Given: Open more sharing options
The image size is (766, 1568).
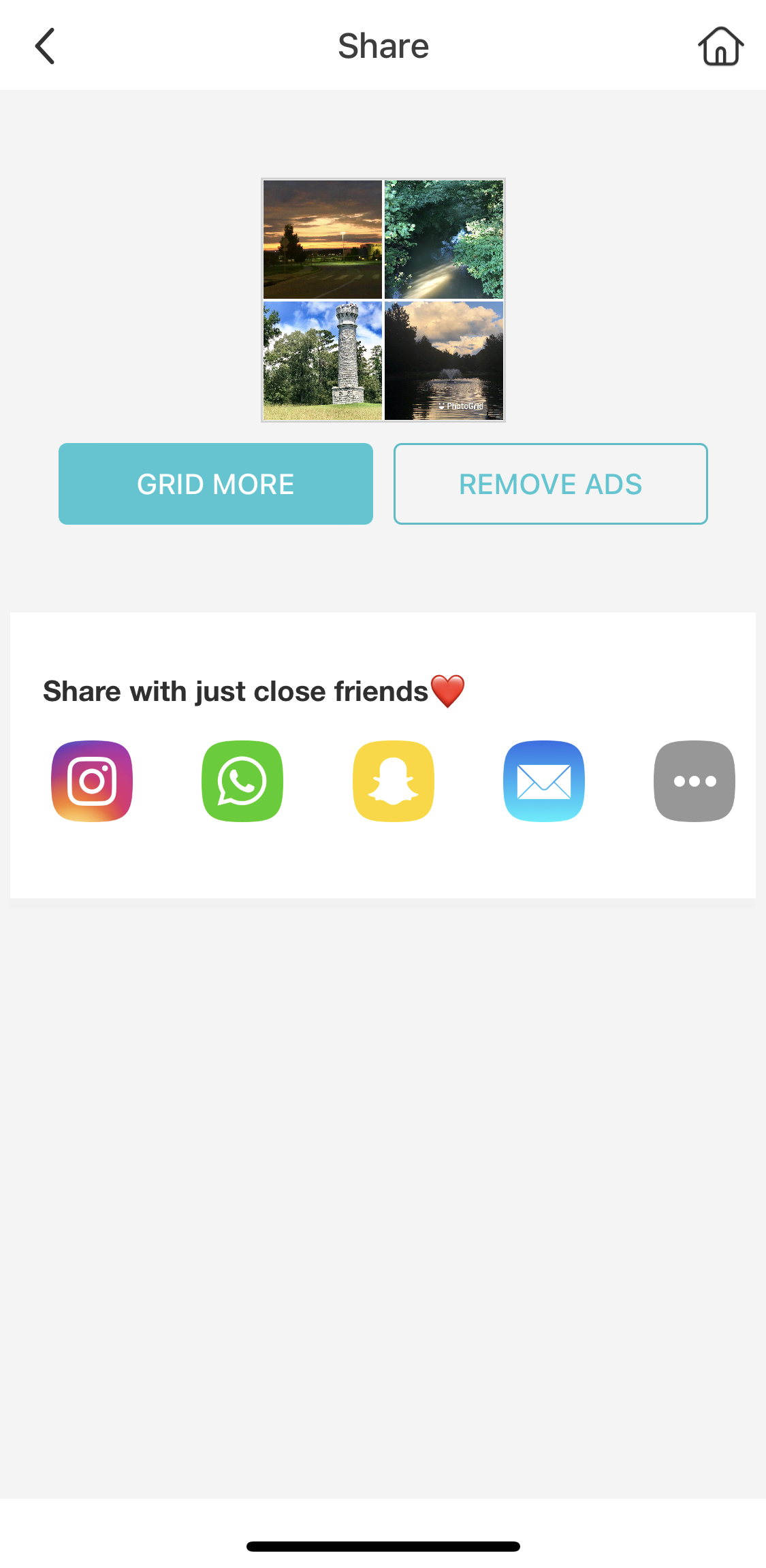Looking at the screenshot, I should pos(694,781).
